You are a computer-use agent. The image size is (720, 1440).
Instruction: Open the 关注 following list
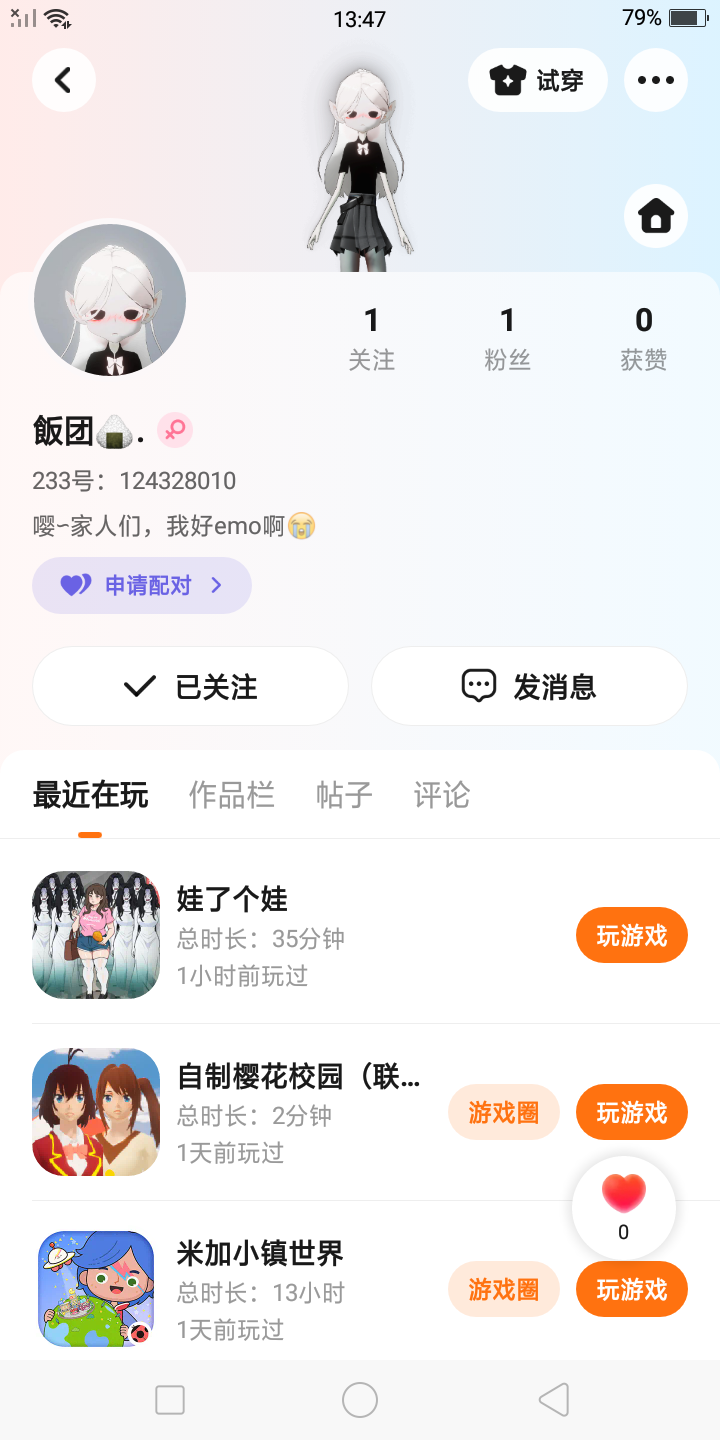pos(371,338)
